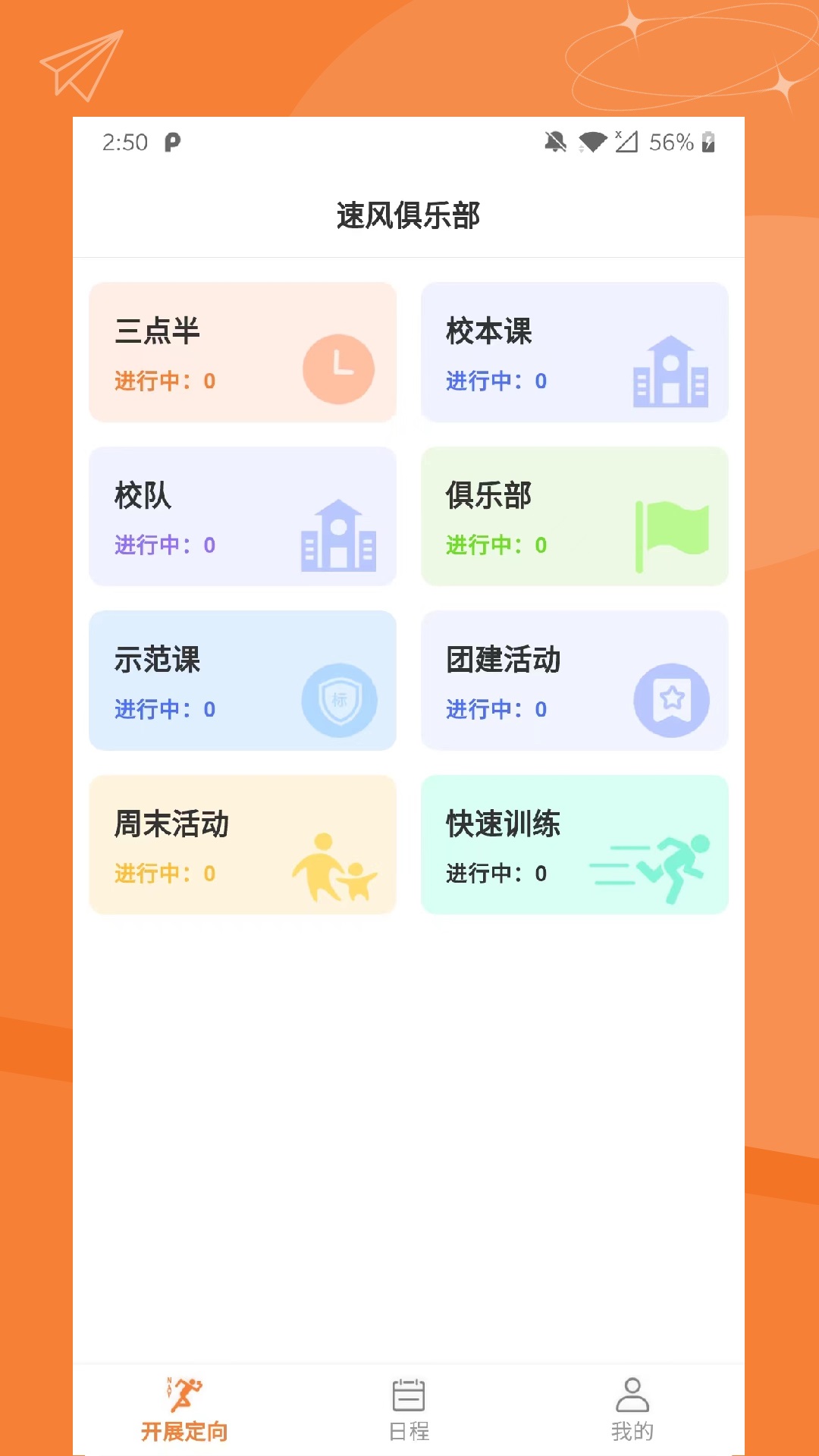The image size is (819, 1456).
Task: Tap the notification bell icon in status bar
Action: 554,143
